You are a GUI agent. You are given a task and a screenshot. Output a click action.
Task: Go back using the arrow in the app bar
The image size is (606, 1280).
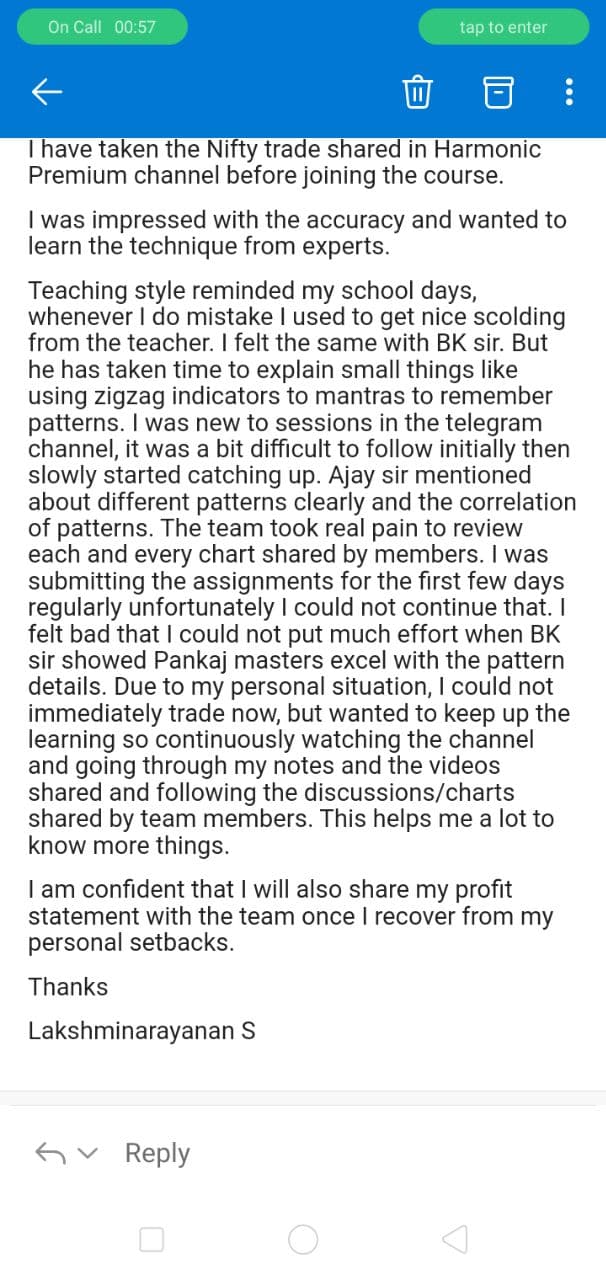click(x=47, y=92)
